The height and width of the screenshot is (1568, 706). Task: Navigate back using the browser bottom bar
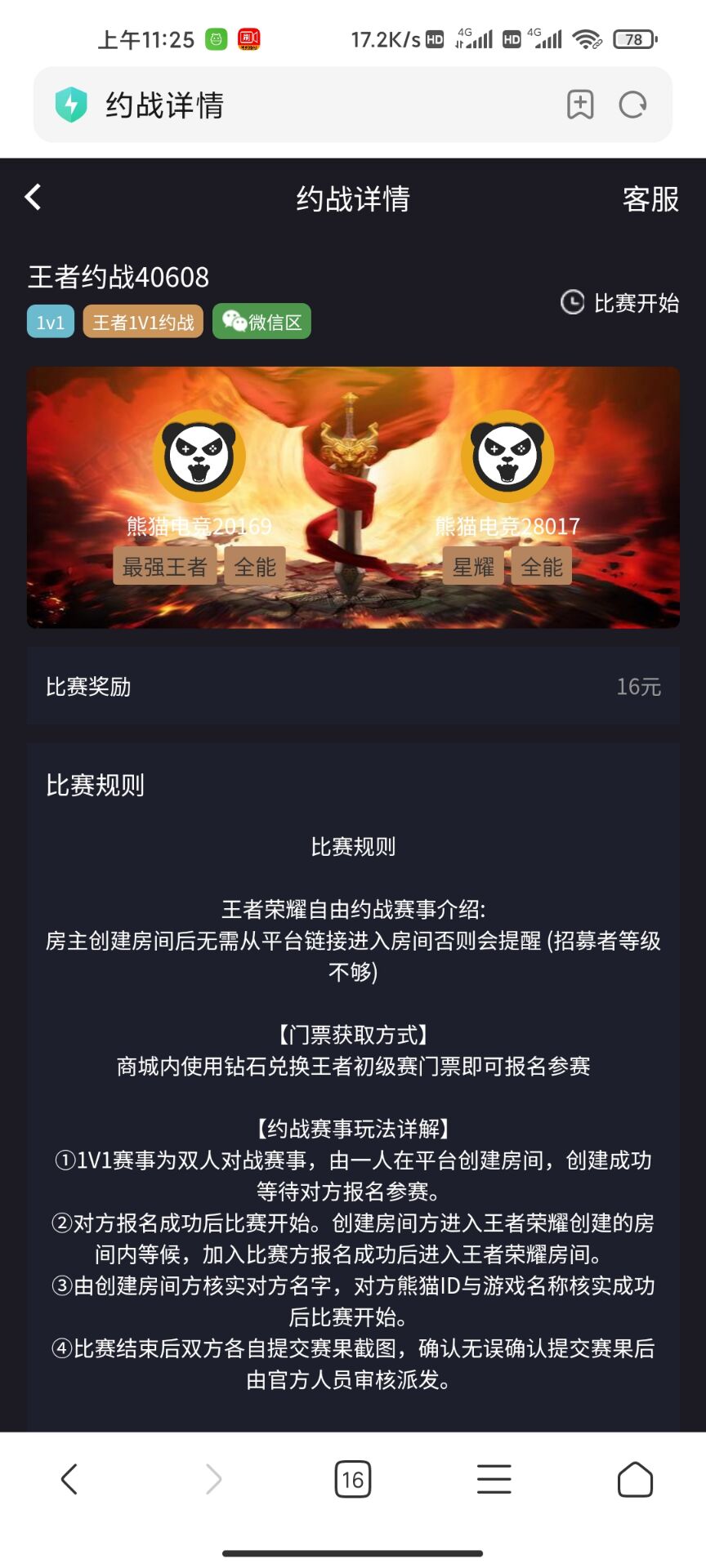69,1479
